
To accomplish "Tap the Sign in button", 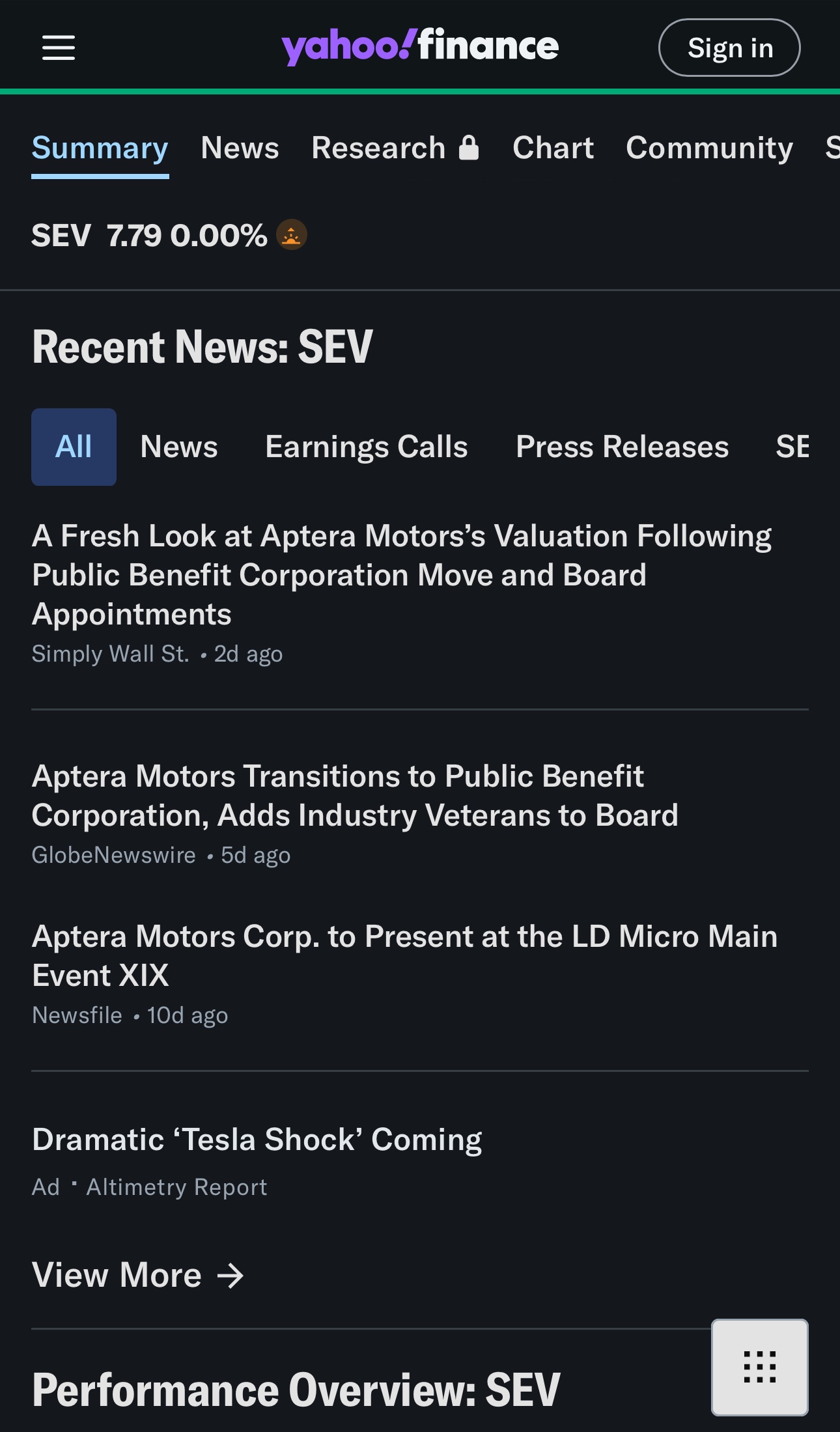I will tap(729, 48).
